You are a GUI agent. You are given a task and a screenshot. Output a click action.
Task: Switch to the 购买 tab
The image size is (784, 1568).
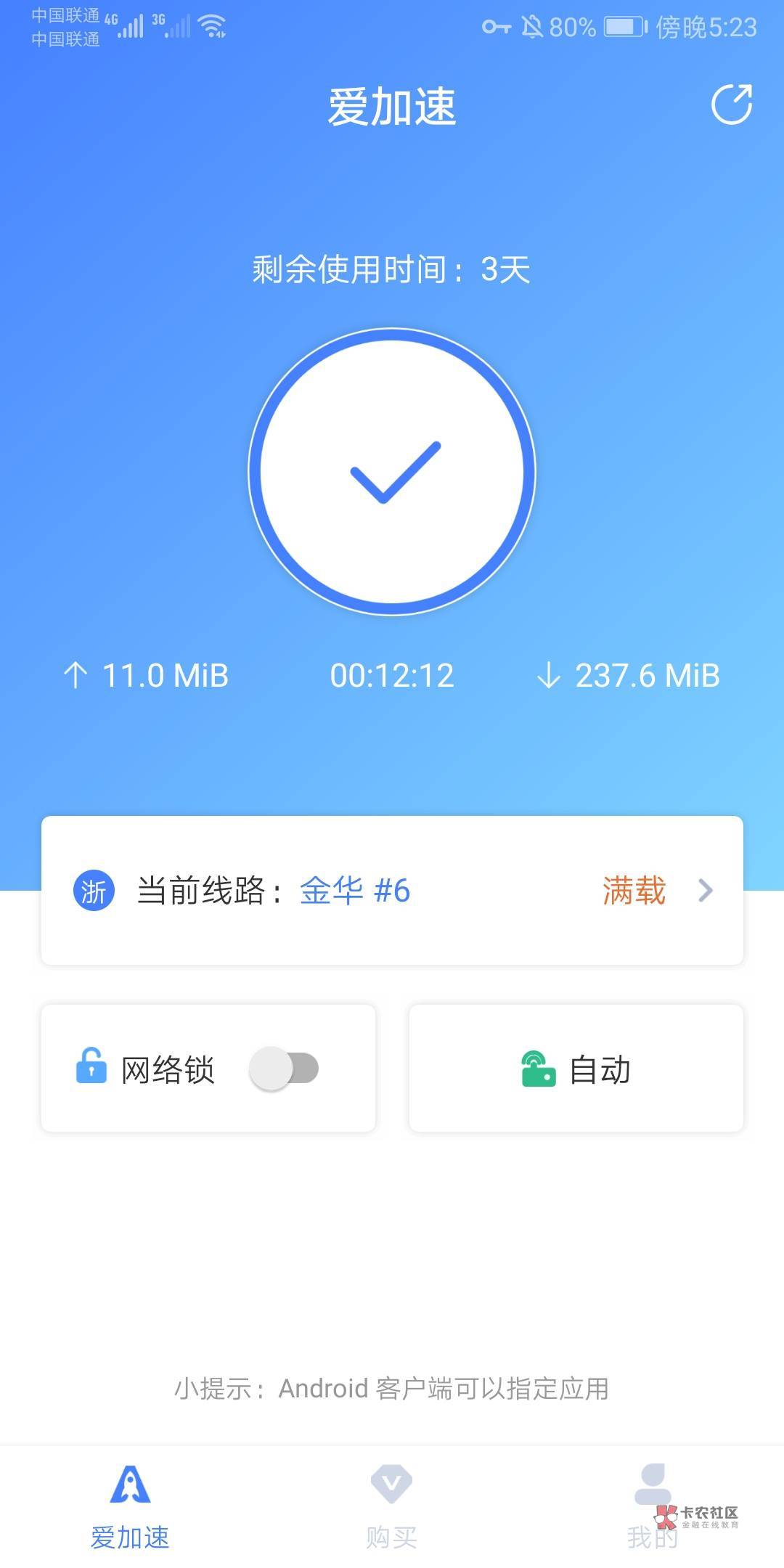click(x=391, y=1506)
